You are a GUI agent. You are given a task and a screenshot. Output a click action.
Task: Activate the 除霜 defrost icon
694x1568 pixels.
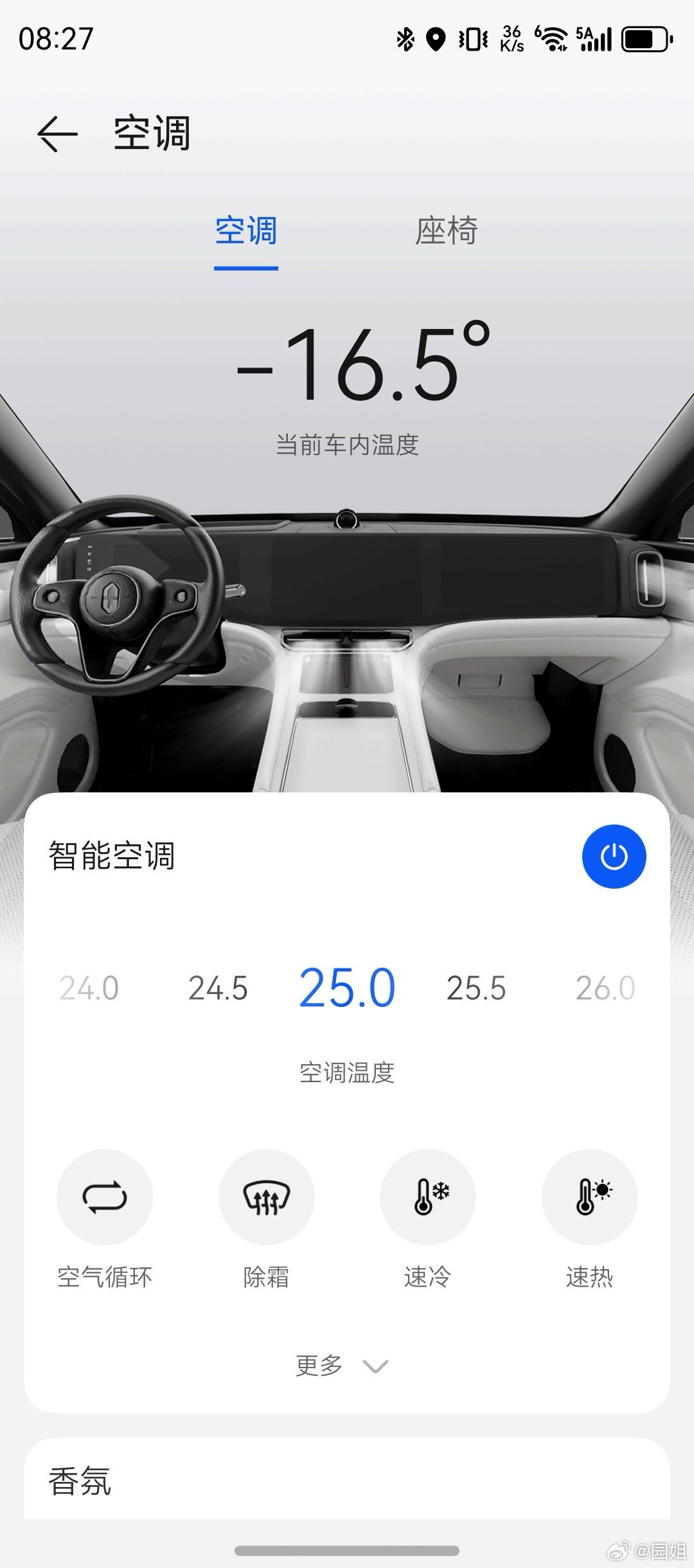266,1197
